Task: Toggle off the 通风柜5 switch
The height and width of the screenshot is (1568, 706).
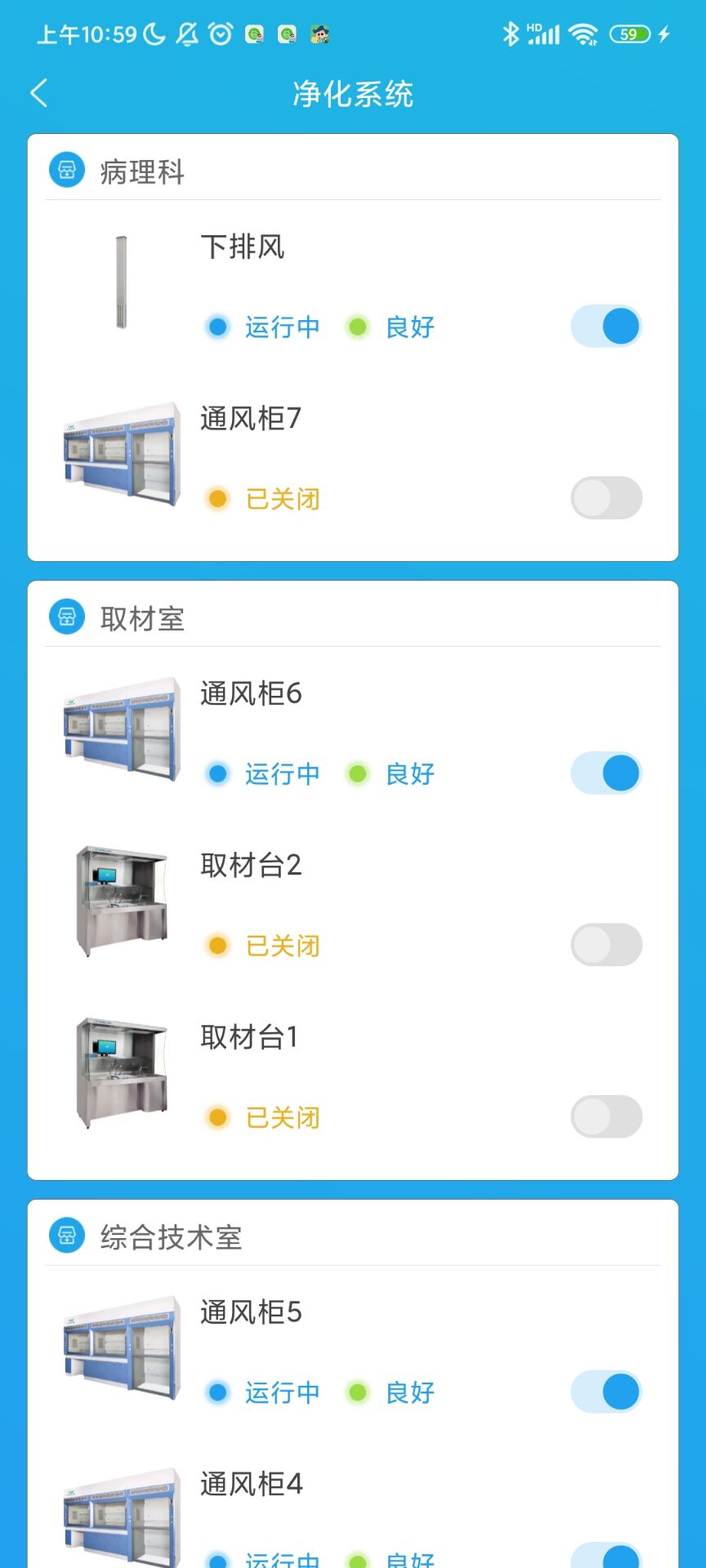Action: 605,1392
